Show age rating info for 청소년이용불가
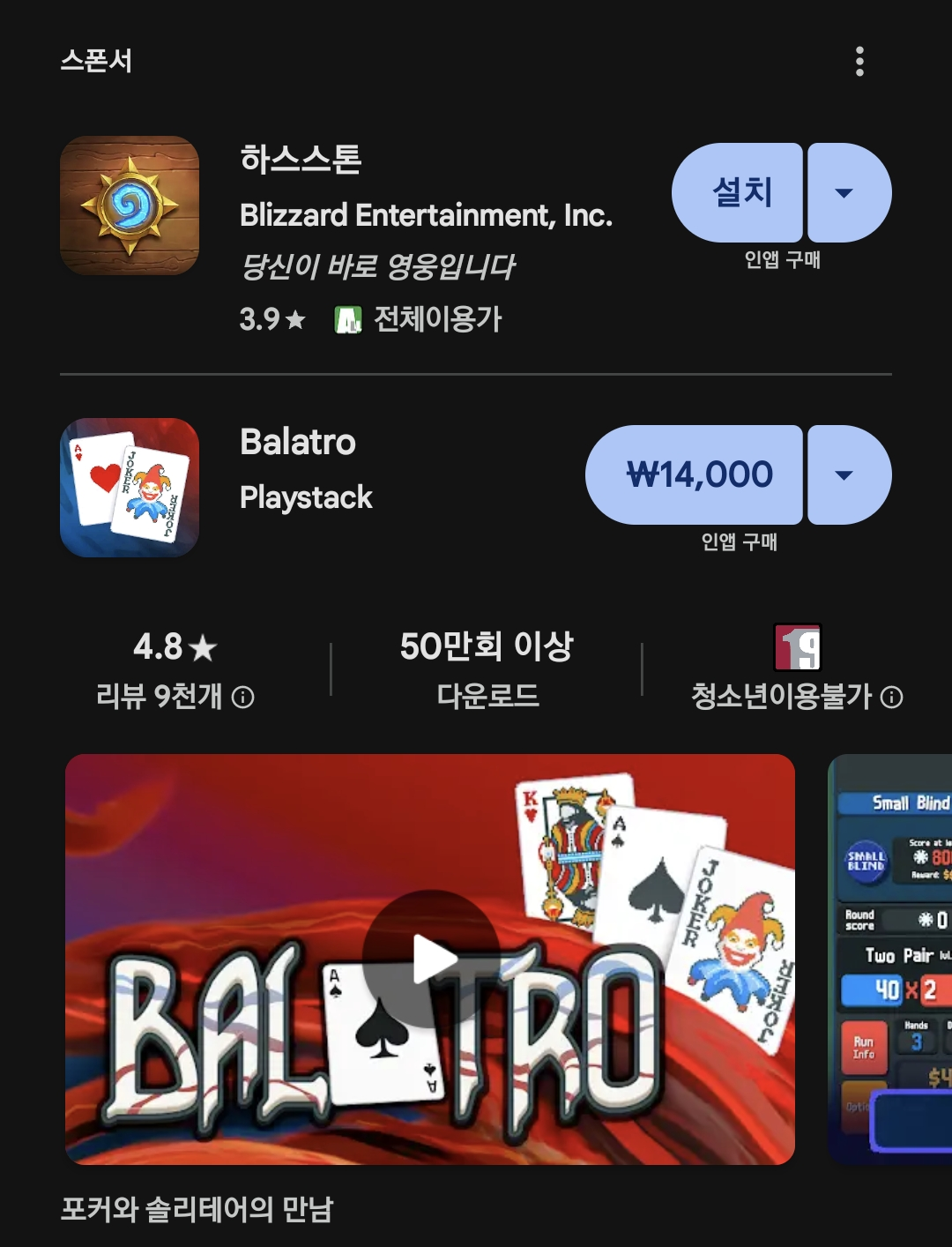The height and width of the screenshot is (1247, 952). pos(892,698)
